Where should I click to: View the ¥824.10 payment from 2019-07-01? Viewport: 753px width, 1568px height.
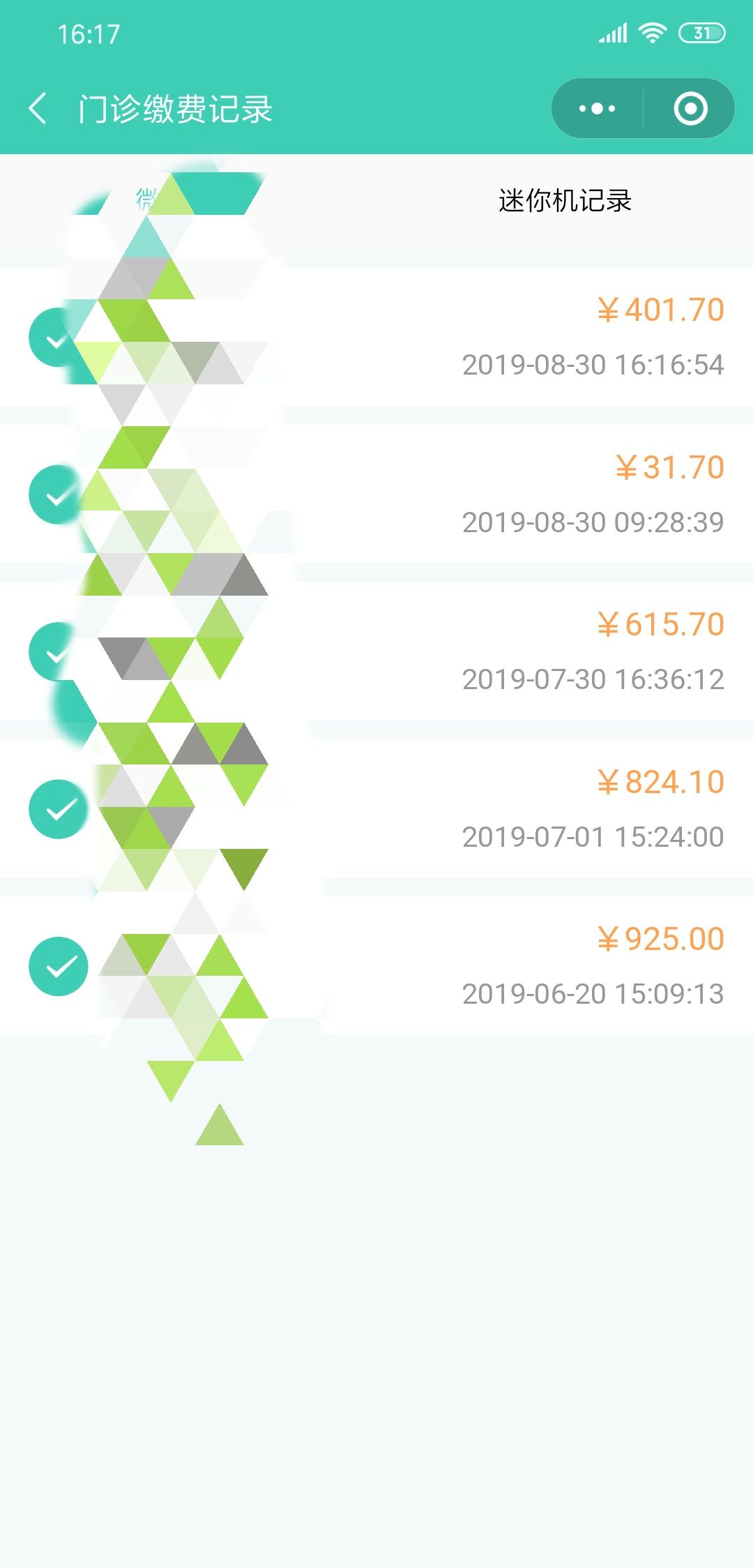376,808
